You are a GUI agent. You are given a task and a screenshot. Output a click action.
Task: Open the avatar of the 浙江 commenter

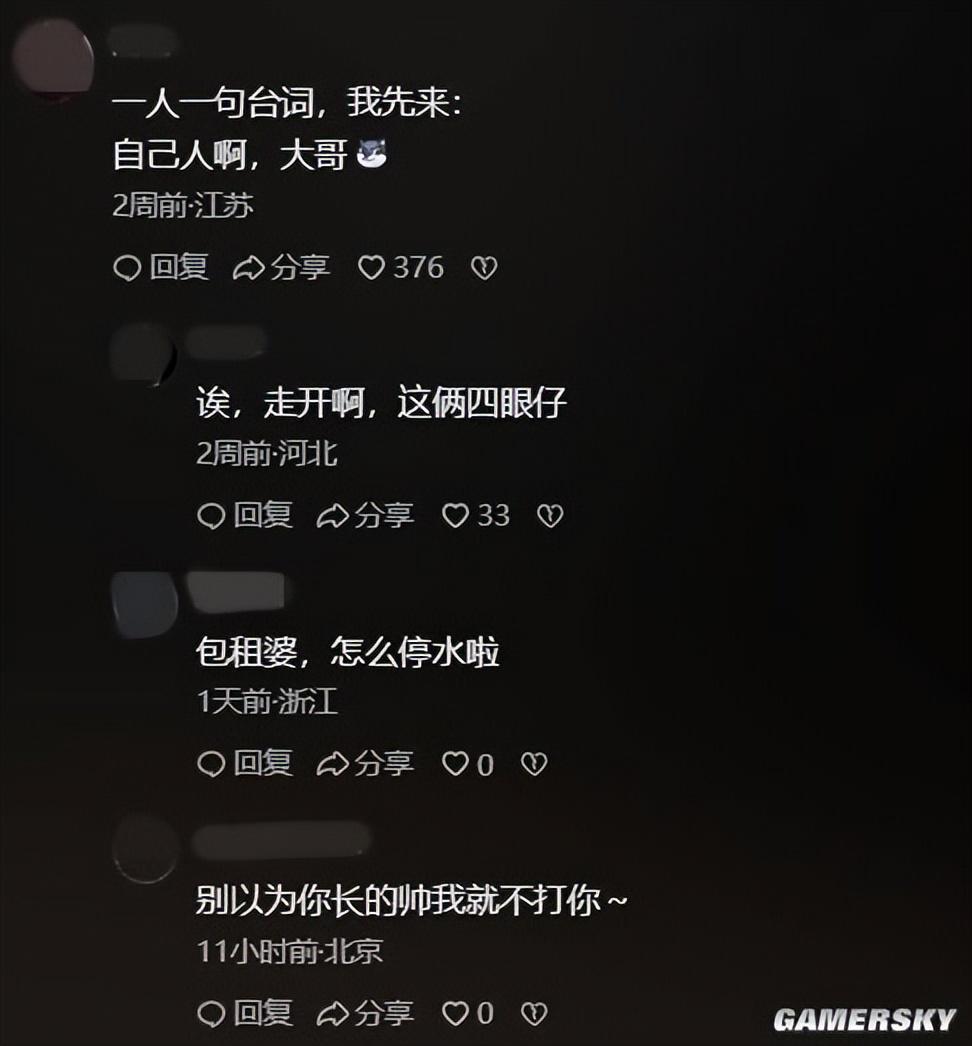[144, 603]
